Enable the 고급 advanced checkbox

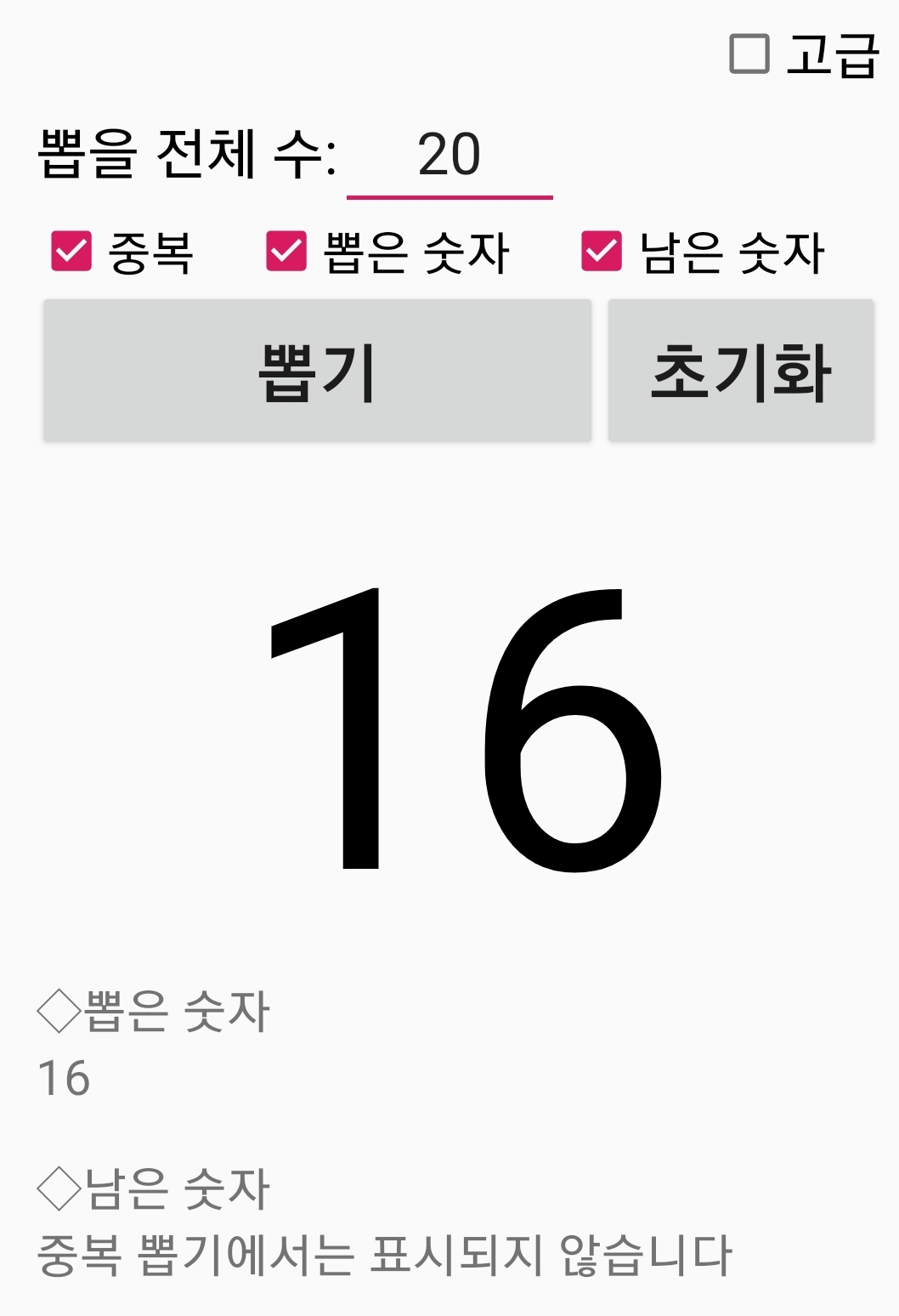tap(749, 54)
